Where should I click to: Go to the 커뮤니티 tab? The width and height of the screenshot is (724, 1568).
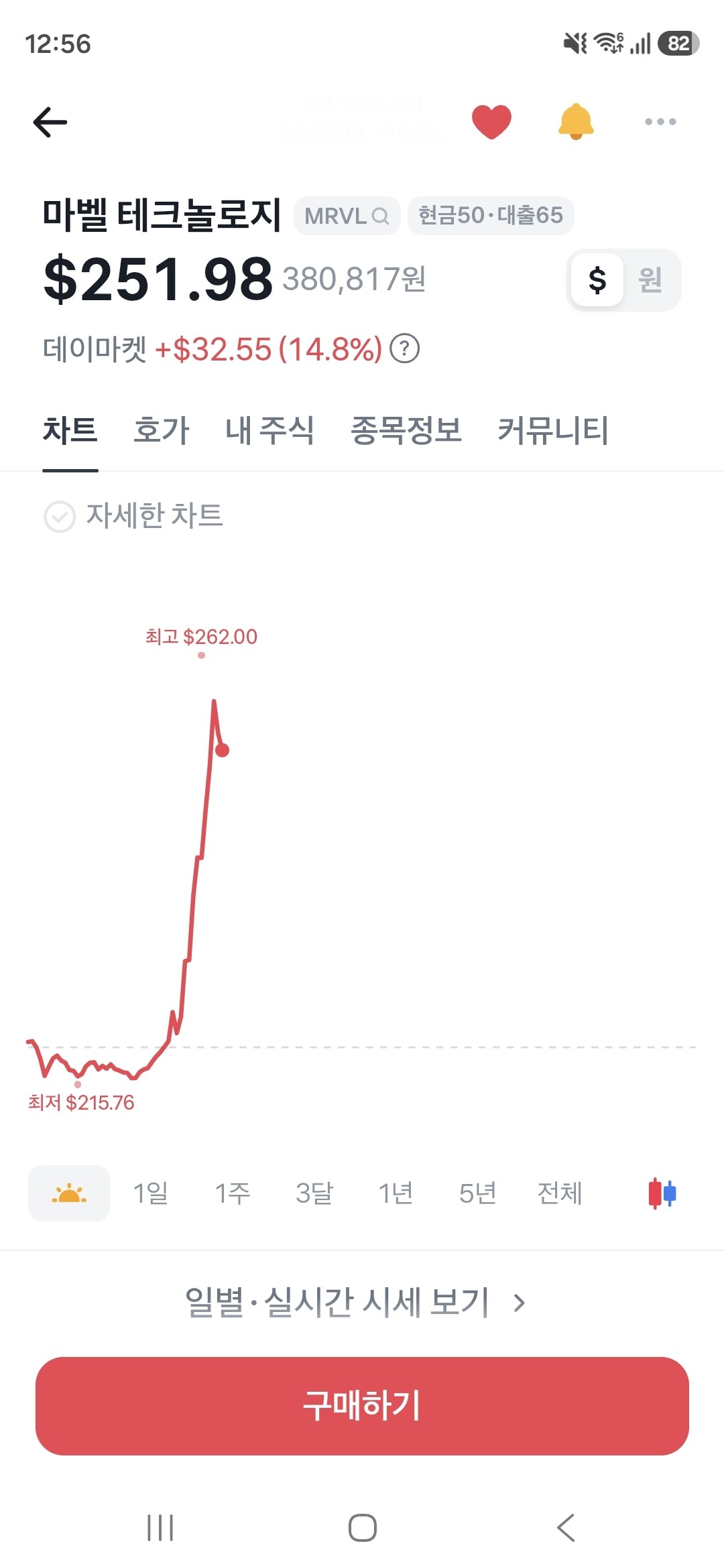coord(553,430)
